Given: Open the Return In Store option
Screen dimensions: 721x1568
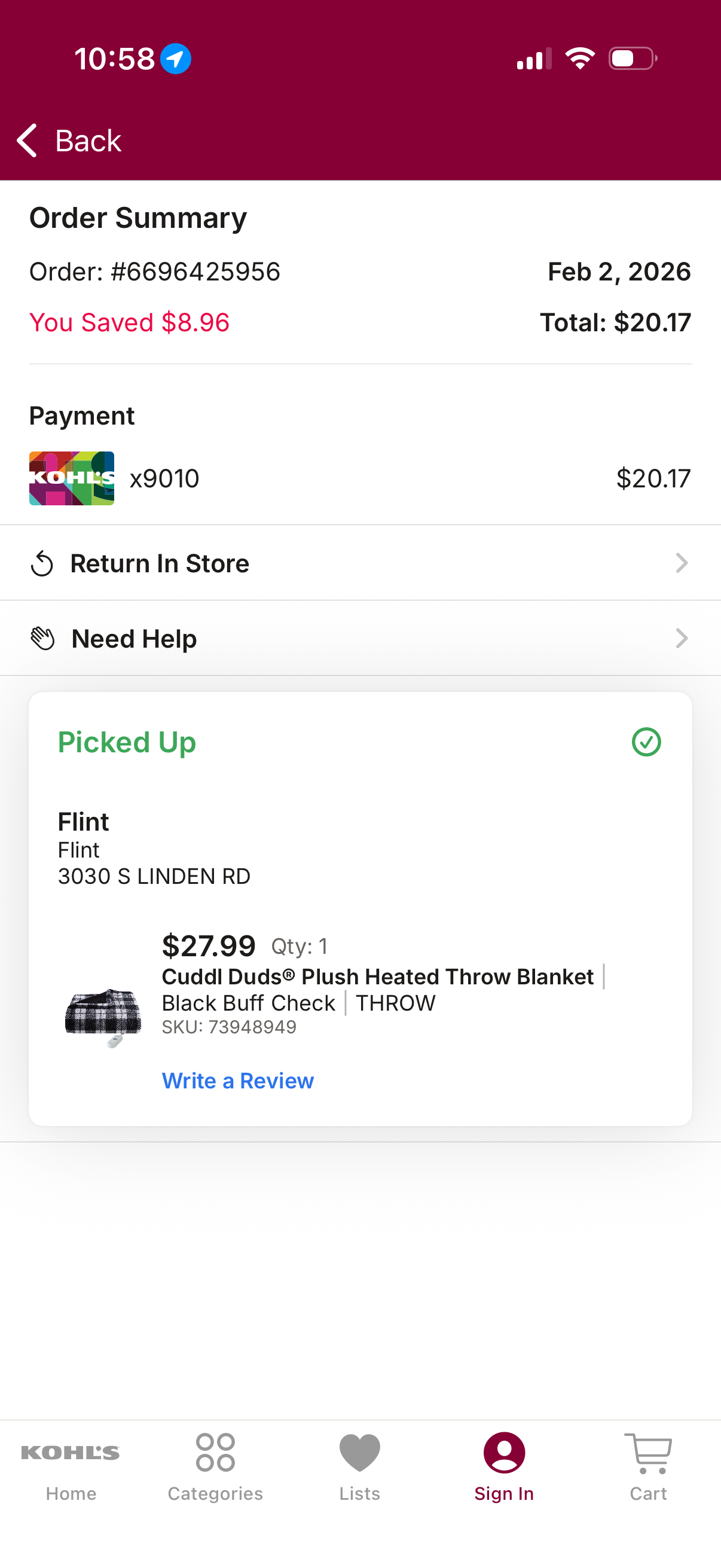Looking at the screenshot, I should 360,563.
